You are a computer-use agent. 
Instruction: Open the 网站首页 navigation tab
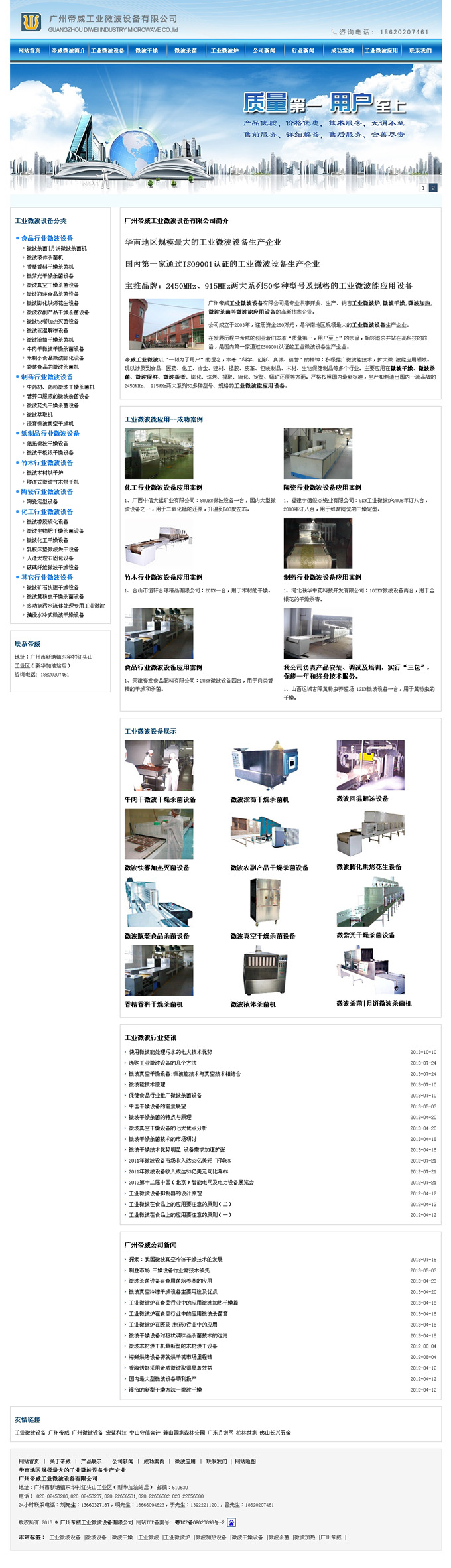pyautogui.click(x=29, y=51)
